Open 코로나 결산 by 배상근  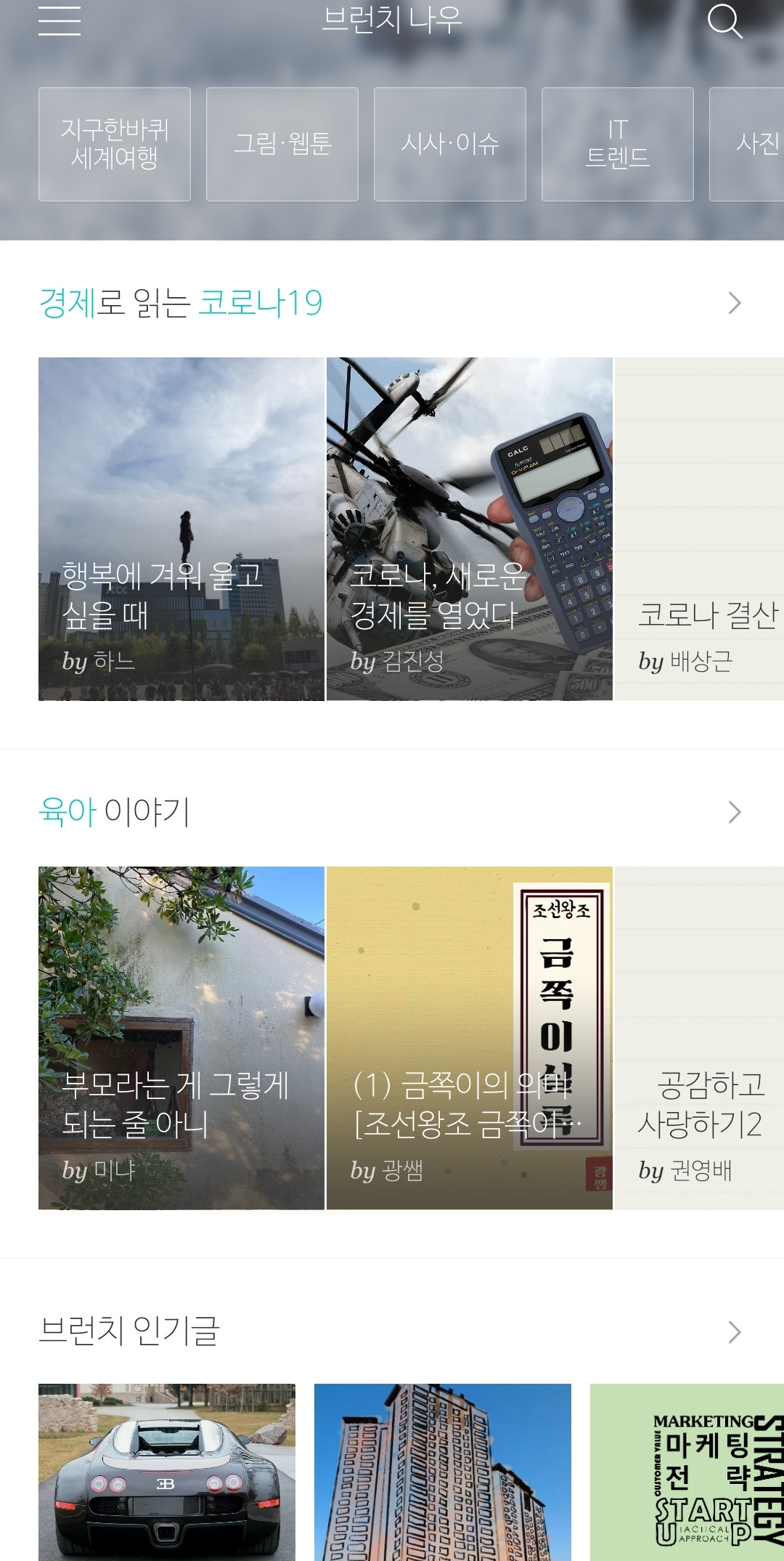[699, 529]
